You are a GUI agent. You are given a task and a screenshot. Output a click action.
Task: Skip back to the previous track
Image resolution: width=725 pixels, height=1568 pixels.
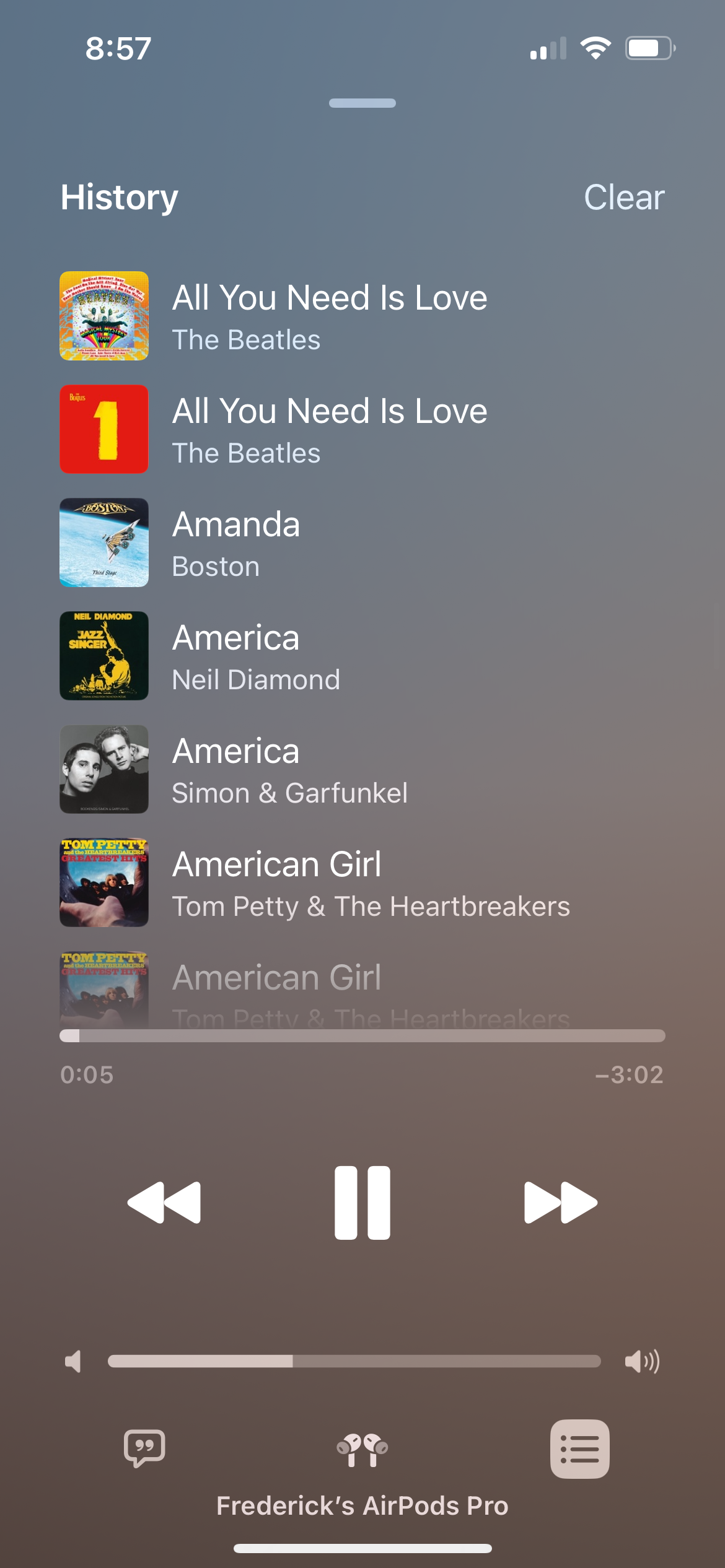(x=164, y=1203)
